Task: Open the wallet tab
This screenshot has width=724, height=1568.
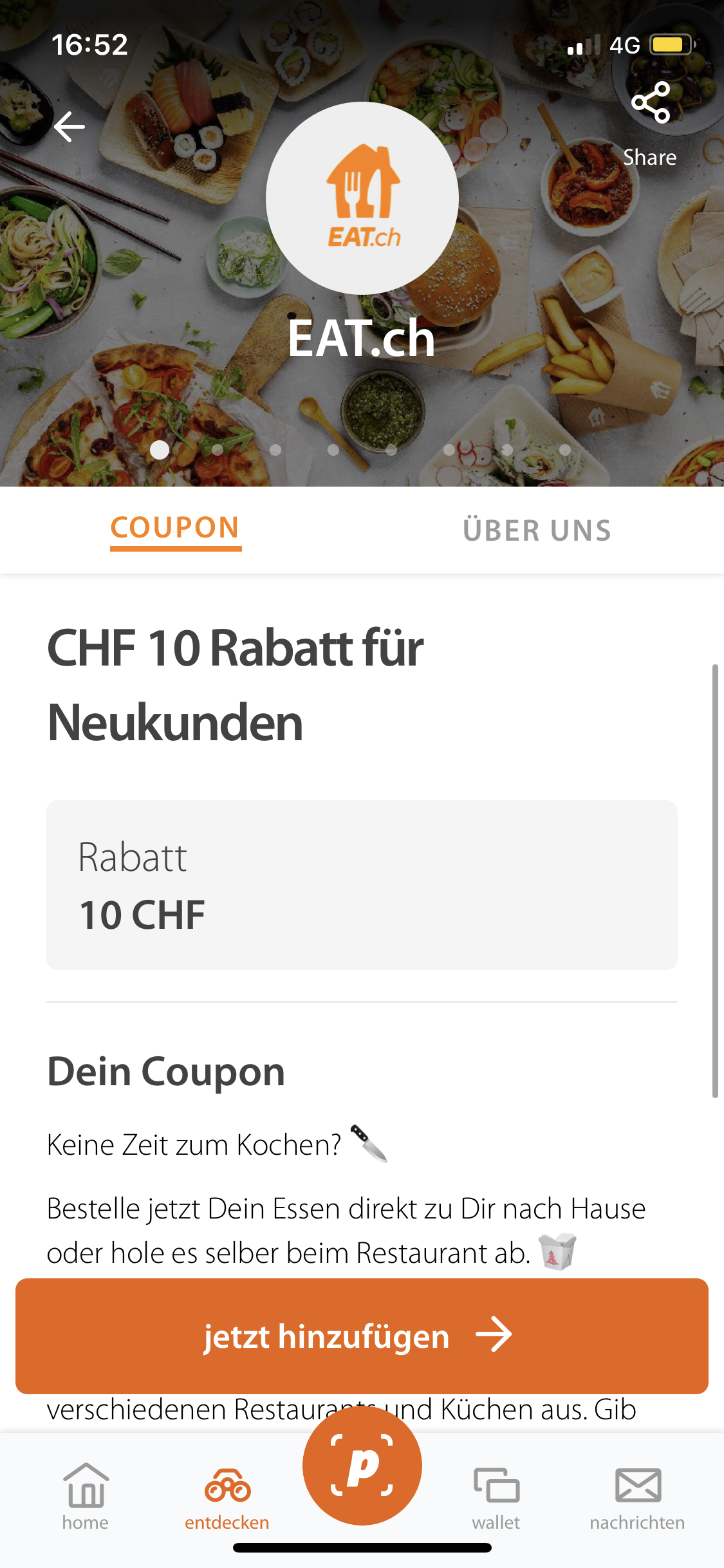Action: 496,1497
